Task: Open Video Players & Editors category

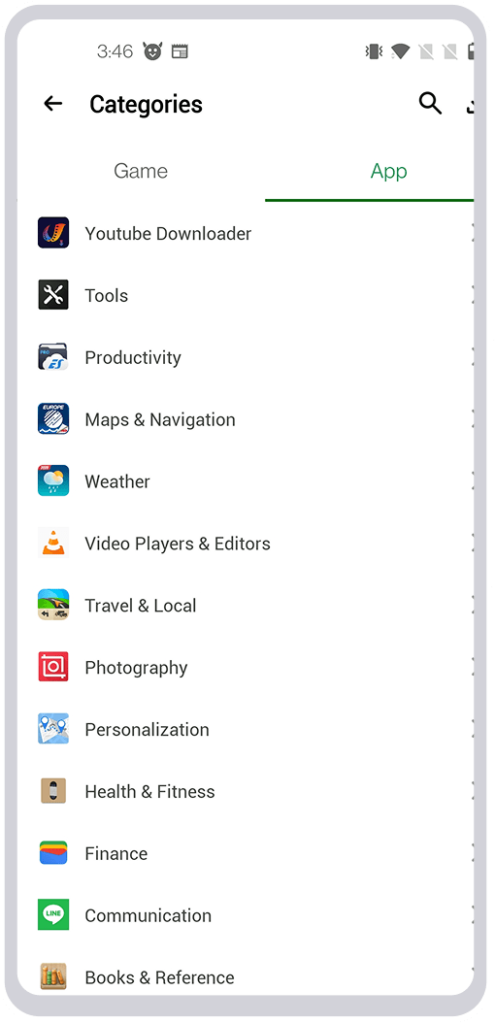Action: [246, 543]
